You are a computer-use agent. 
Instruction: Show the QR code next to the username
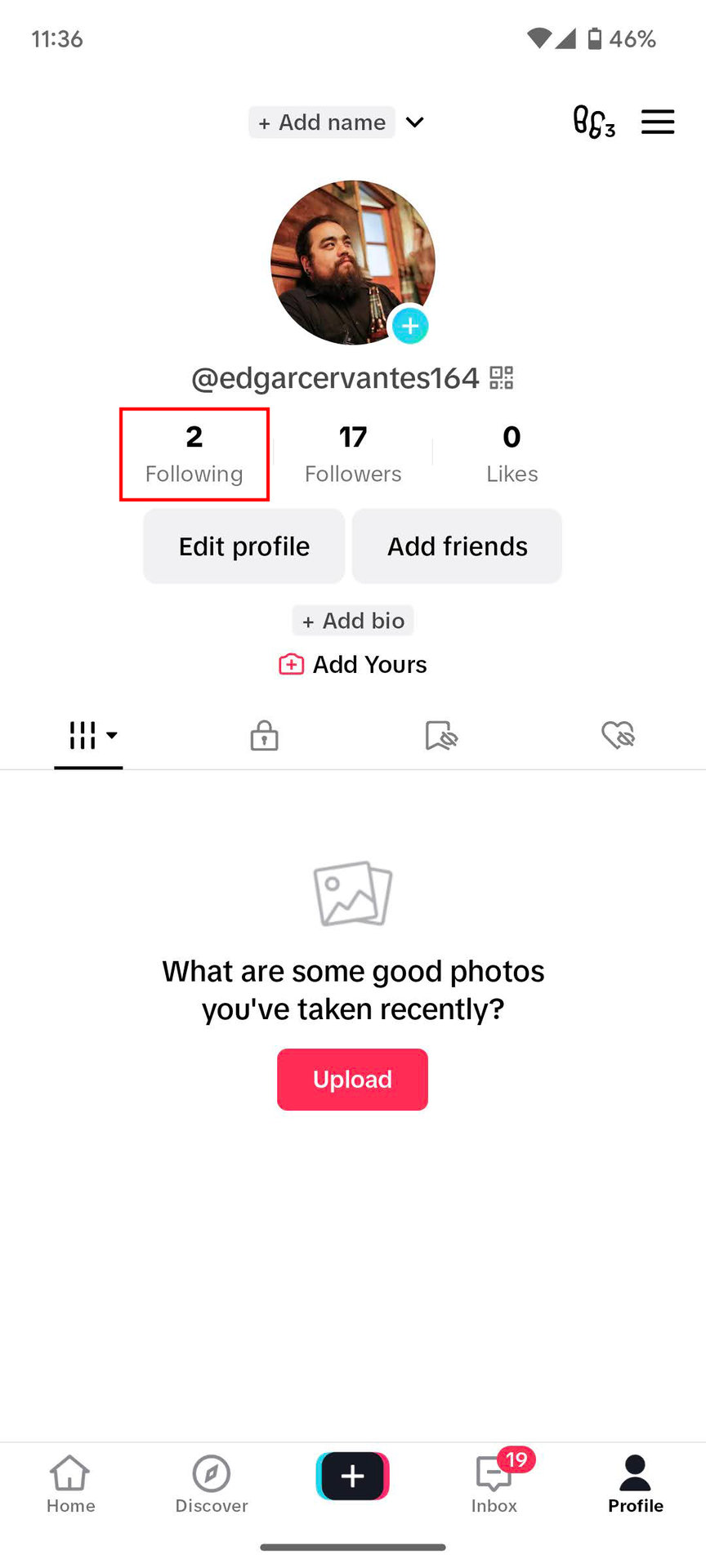[502, 377]
